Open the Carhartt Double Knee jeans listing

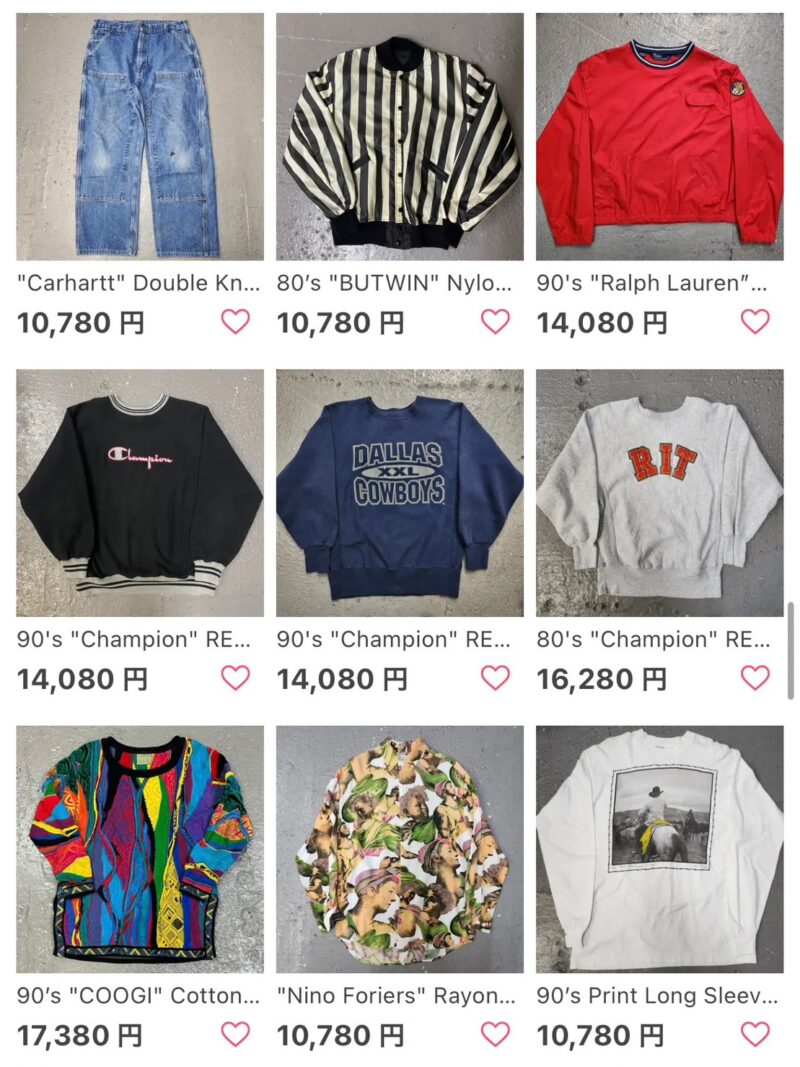pyautogui.click(x=140, y=137)
